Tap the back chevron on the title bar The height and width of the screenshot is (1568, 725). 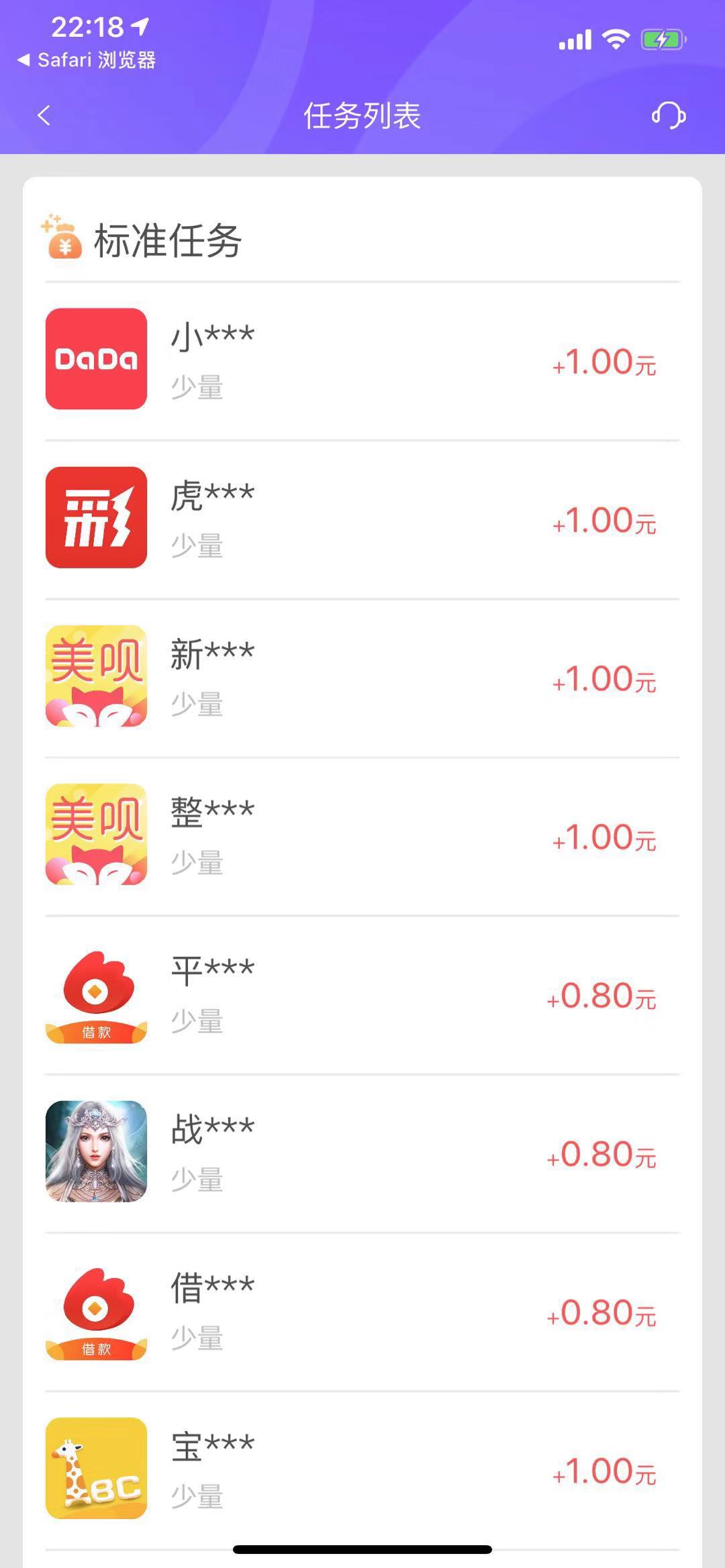pos(44,115)
